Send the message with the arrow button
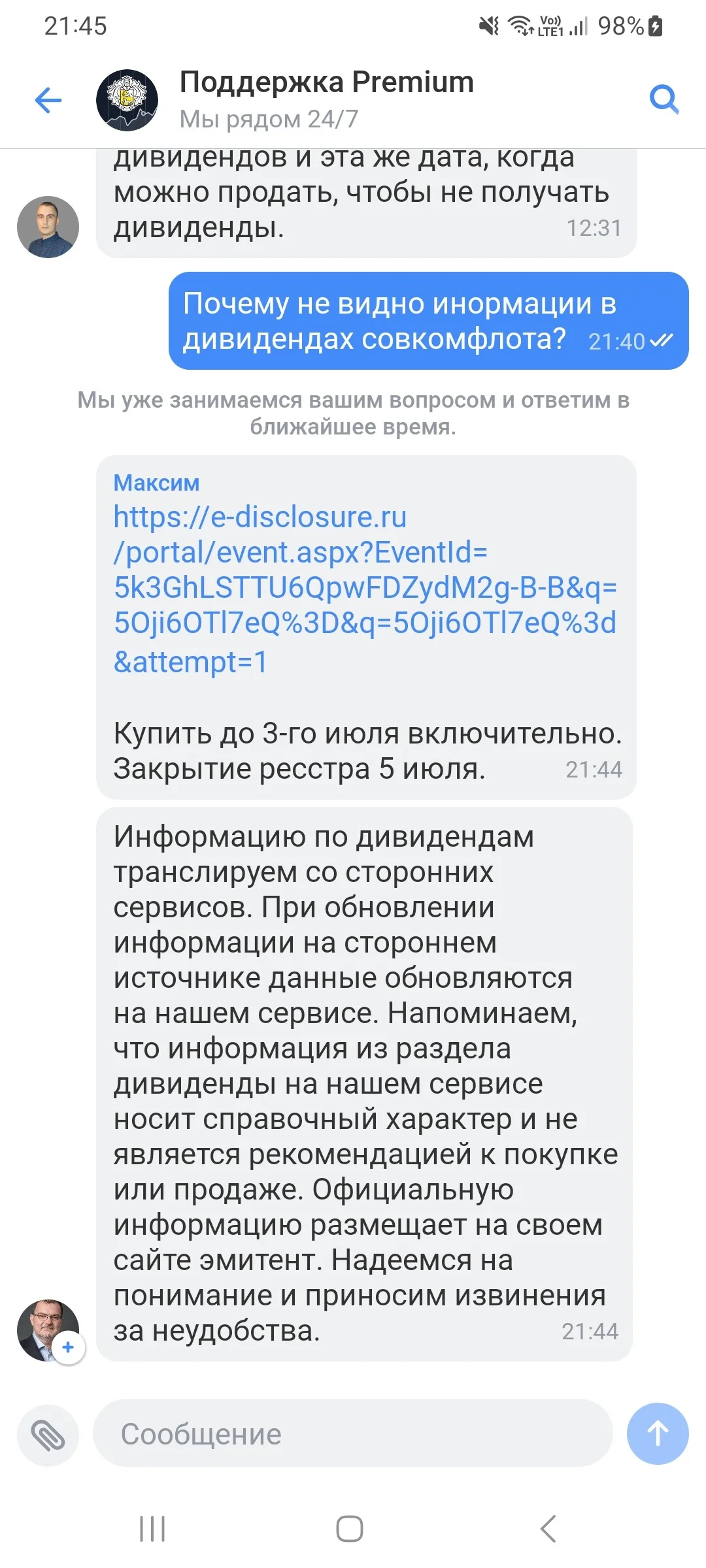This screenshot has height=1568, width=706. pyautogui.click(x=658, y=1434)
